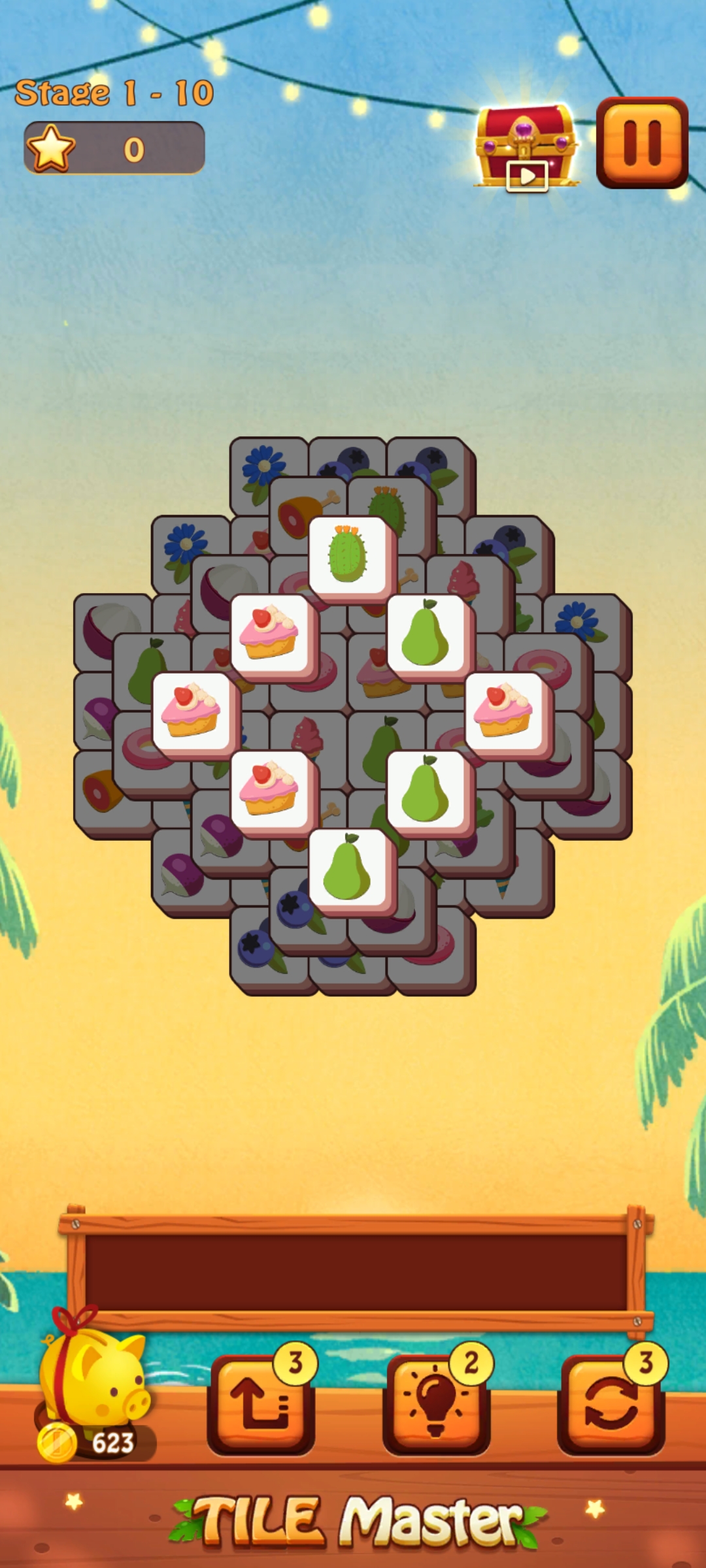
Task: Pause the game
Action: tap(642, 142)
